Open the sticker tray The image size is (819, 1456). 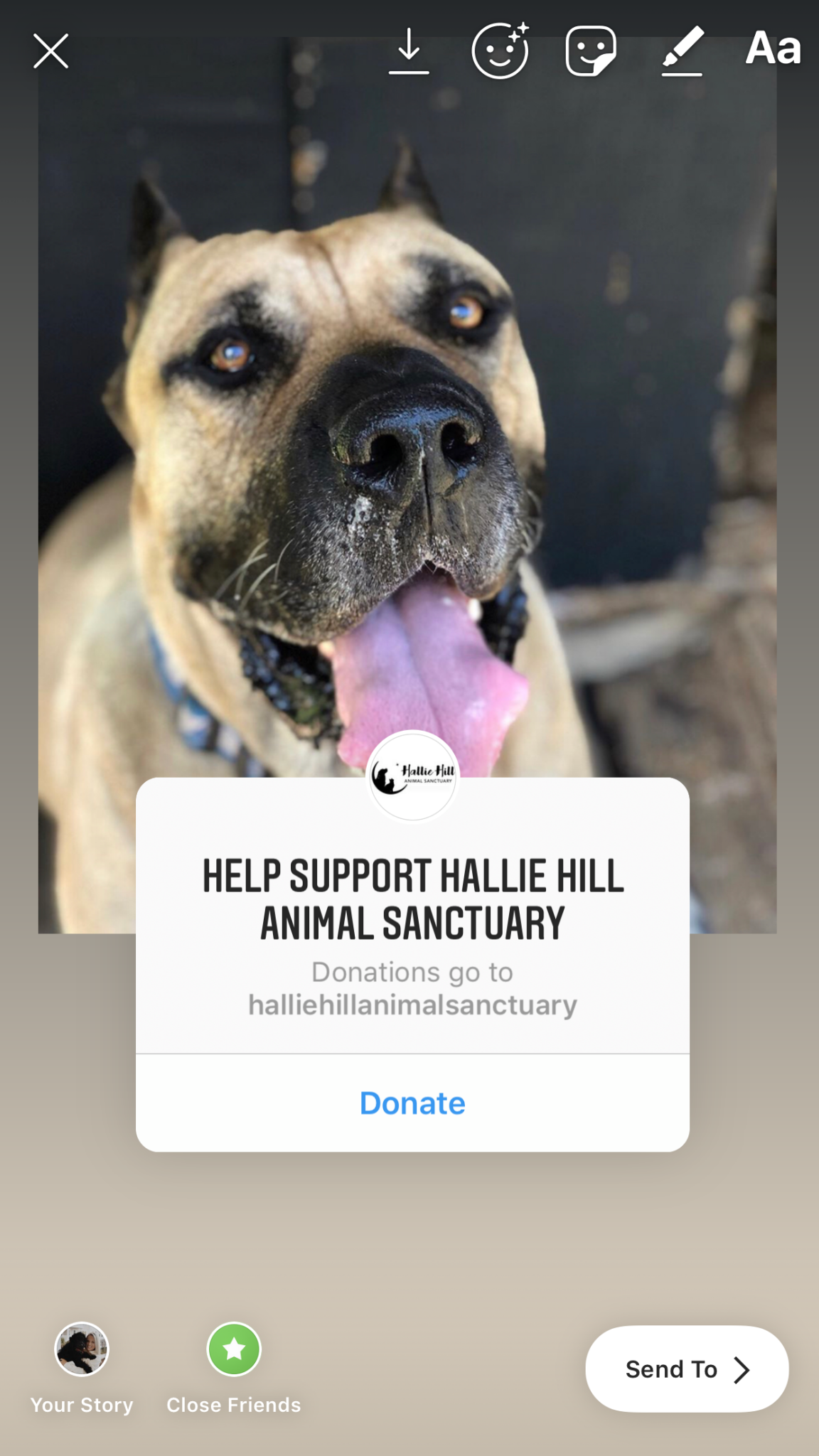point(590,50)
